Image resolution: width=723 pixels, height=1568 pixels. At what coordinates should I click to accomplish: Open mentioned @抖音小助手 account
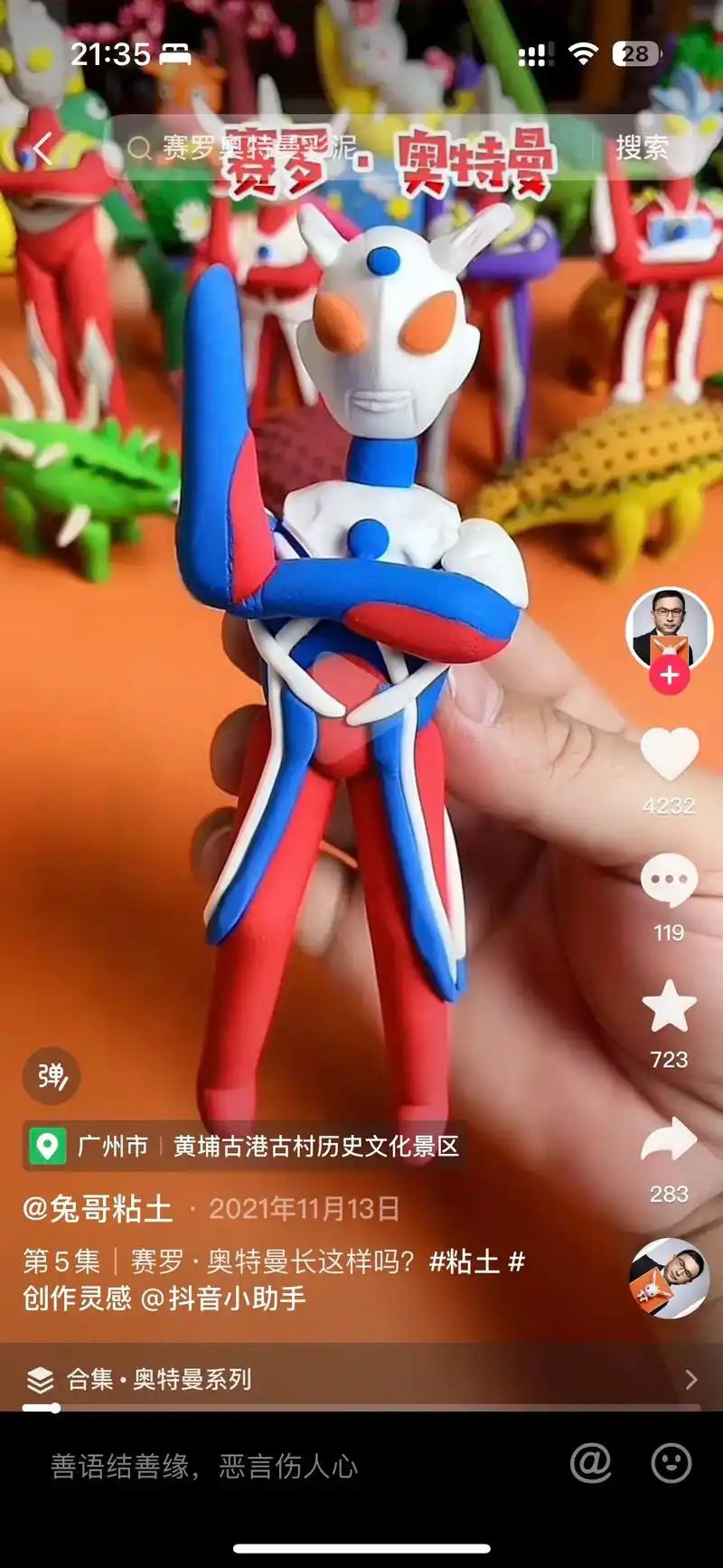[224, 1299]
